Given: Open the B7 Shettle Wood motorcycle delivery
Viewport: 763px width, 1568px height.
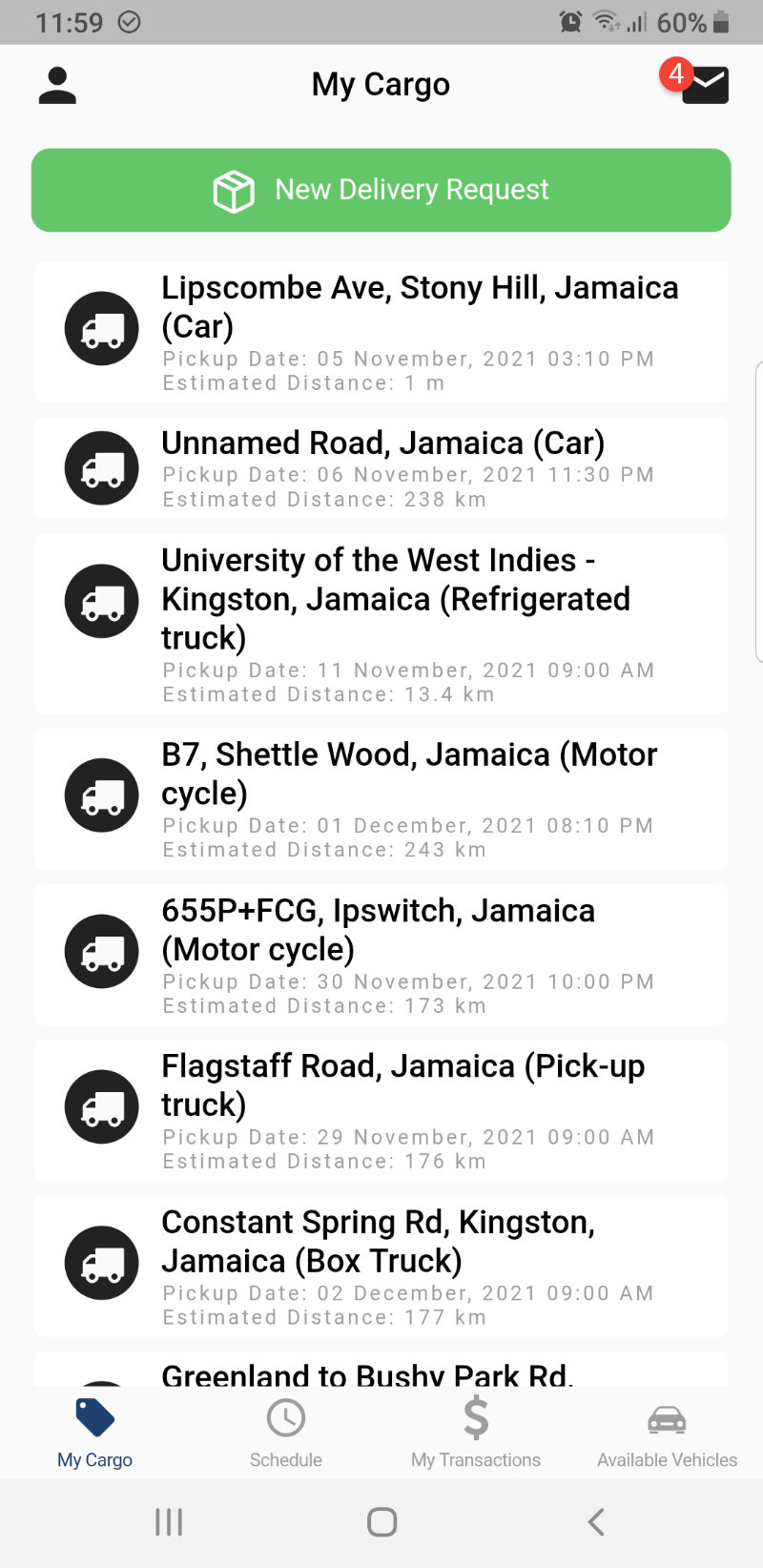Looking at the screenshot, I should tap(381, 799).
